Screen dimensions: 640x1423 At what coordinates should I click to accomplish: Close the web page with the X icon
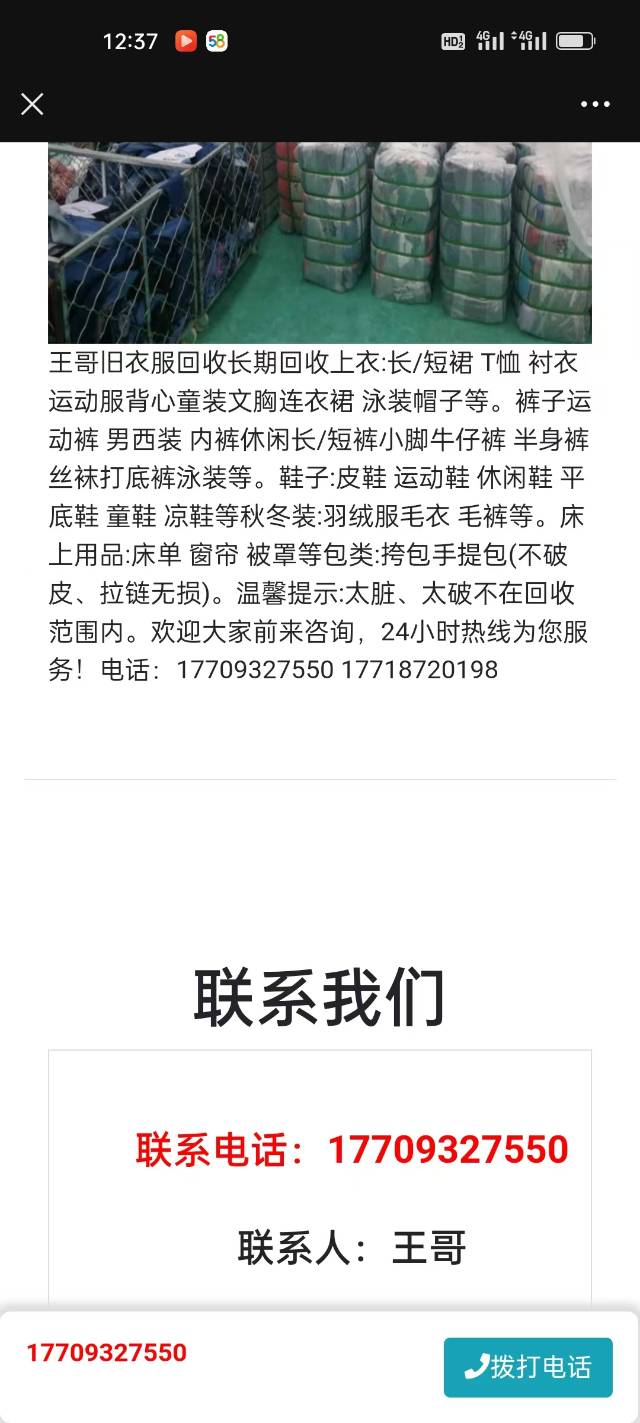[32, 104]
